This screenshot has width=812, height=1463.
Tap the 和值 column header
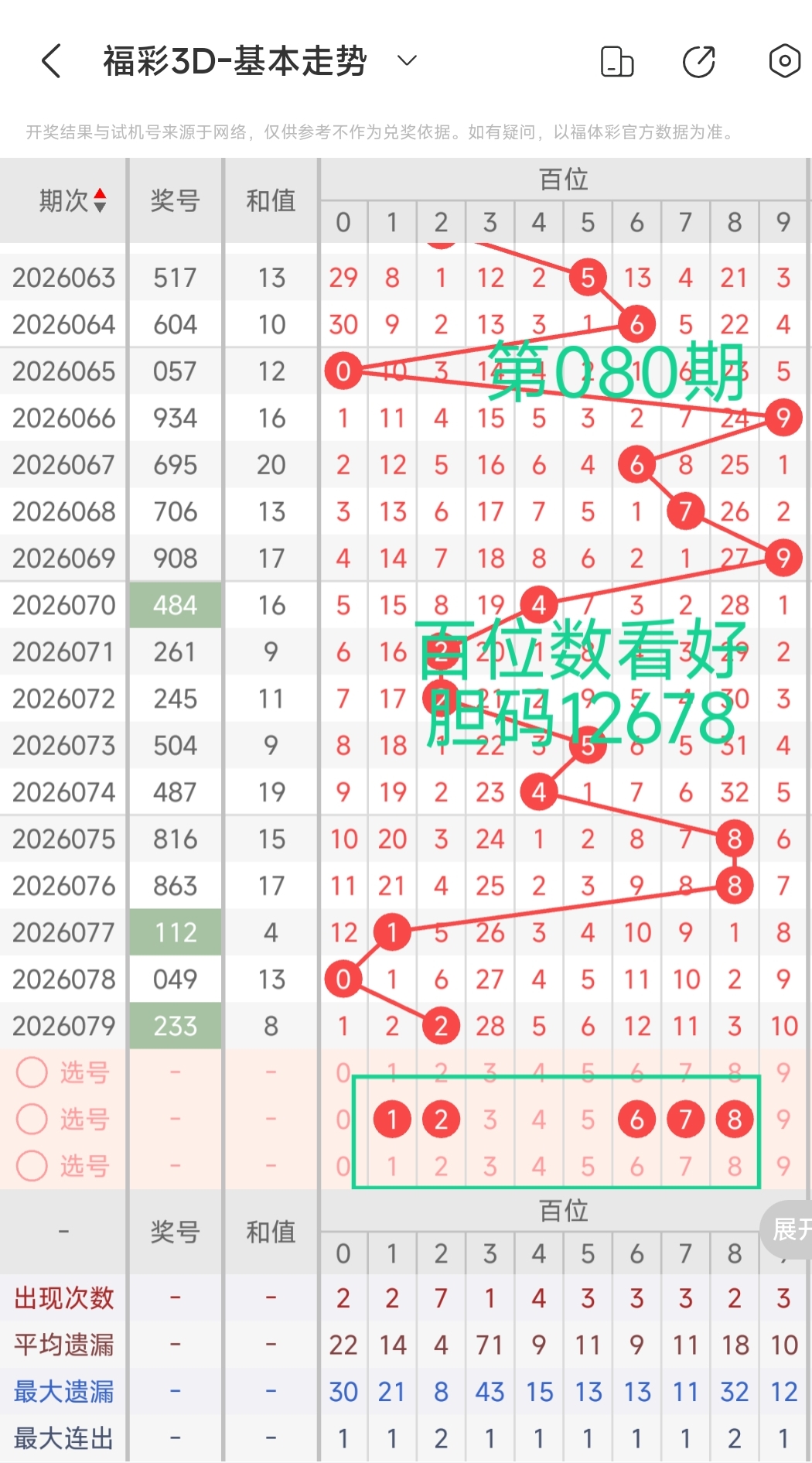pos(271,200)
